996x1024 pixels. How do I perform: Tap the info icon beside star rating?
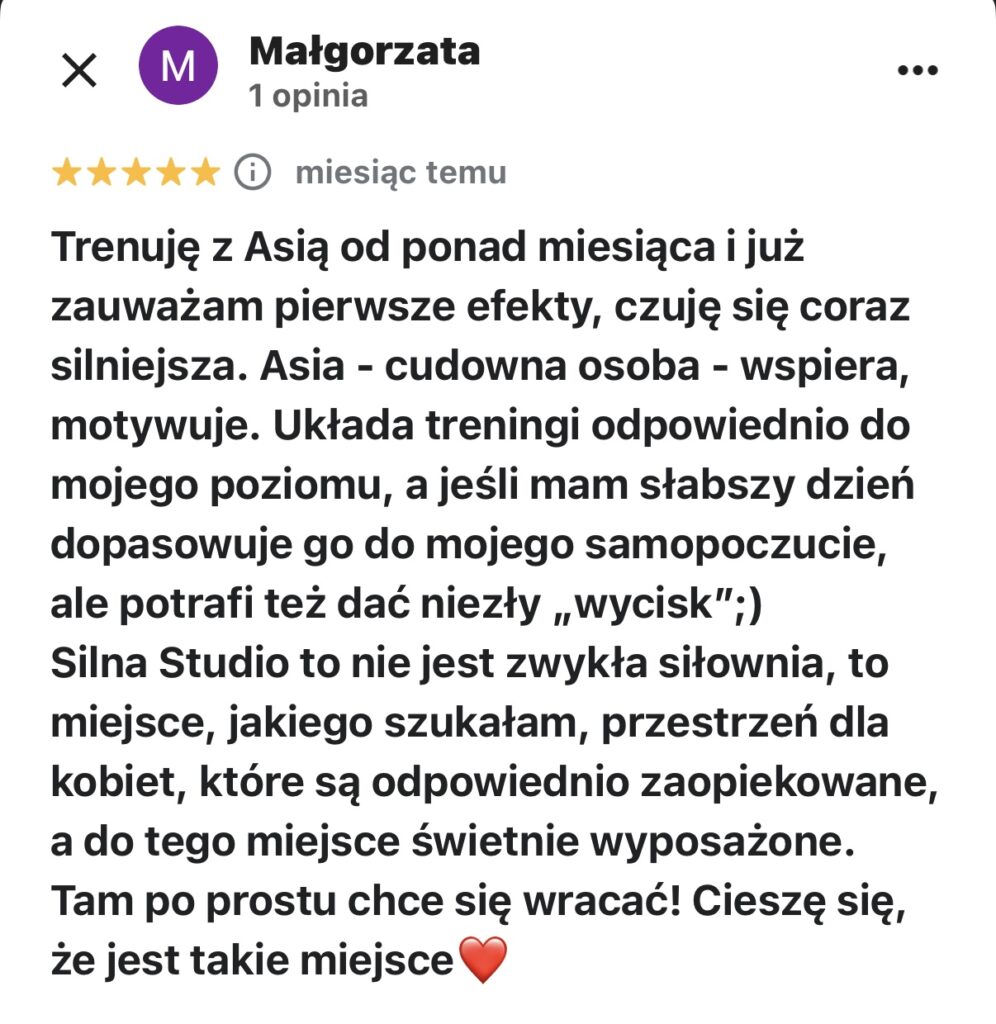point(252,173)
